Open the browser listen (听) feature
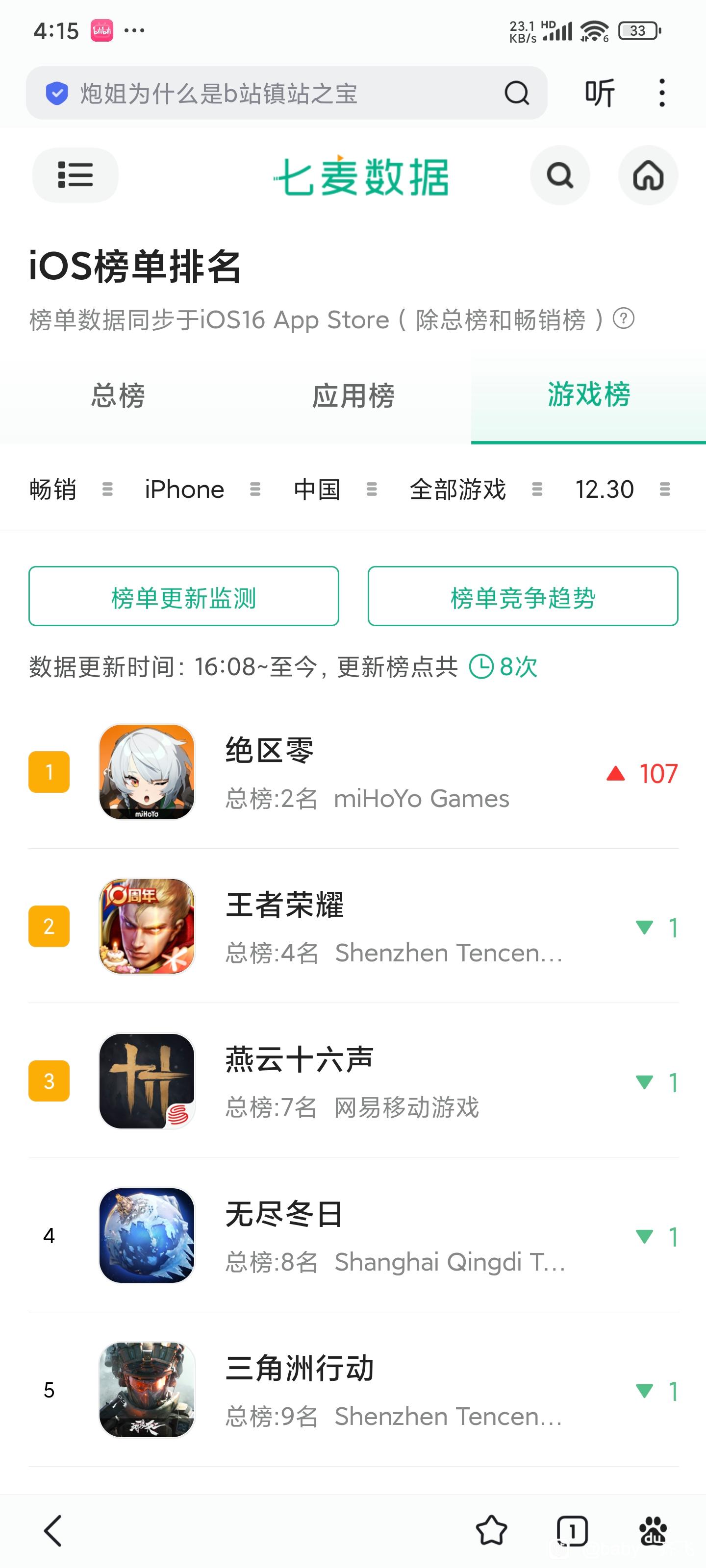Screen dimensions: 706x1568 pos(600,93)
